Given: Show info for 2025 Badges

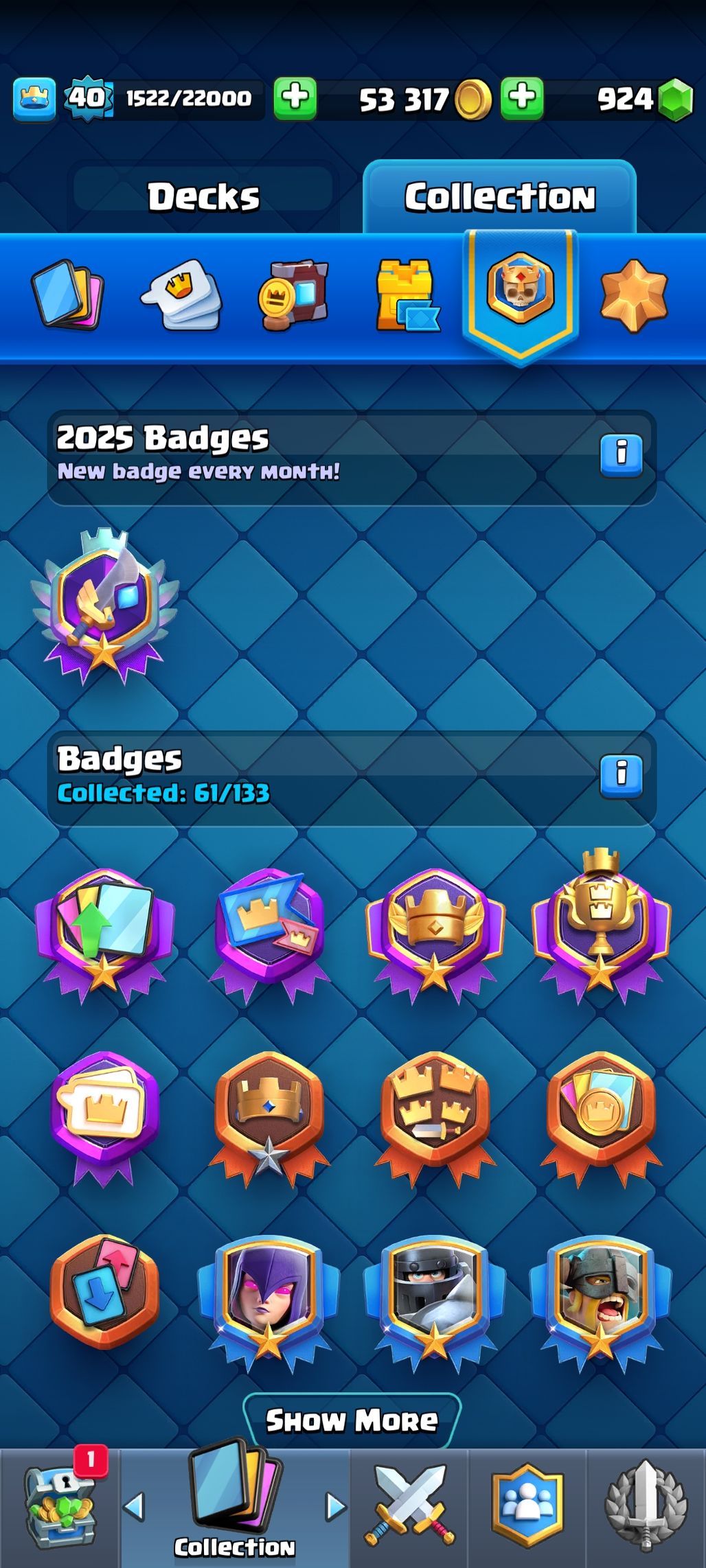Looking at the screenshot, I should tap(621, 454).
